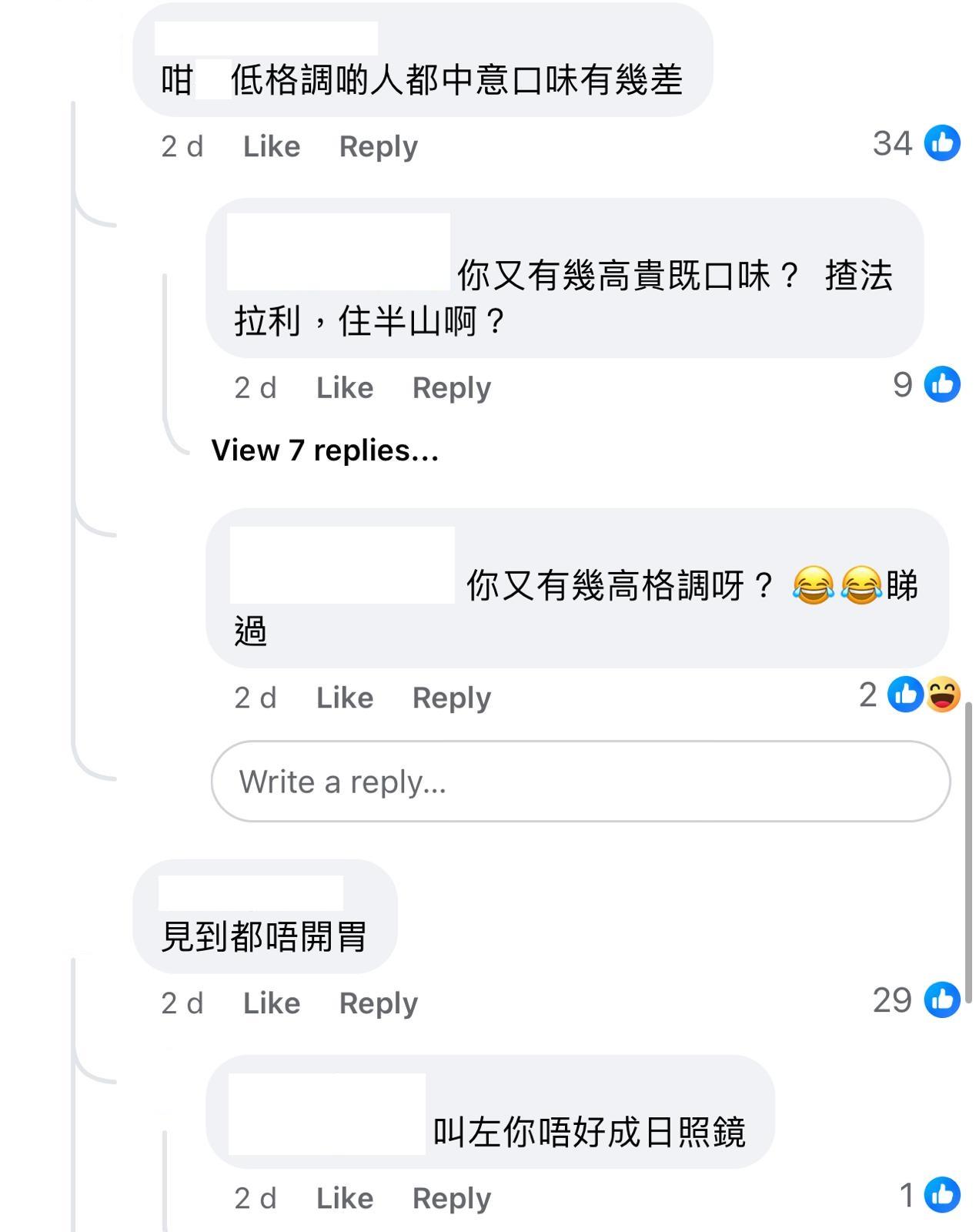This screenshot has height=1232, width=979.
Task: Open the Write a reply field
Action: tap(580, 782)
